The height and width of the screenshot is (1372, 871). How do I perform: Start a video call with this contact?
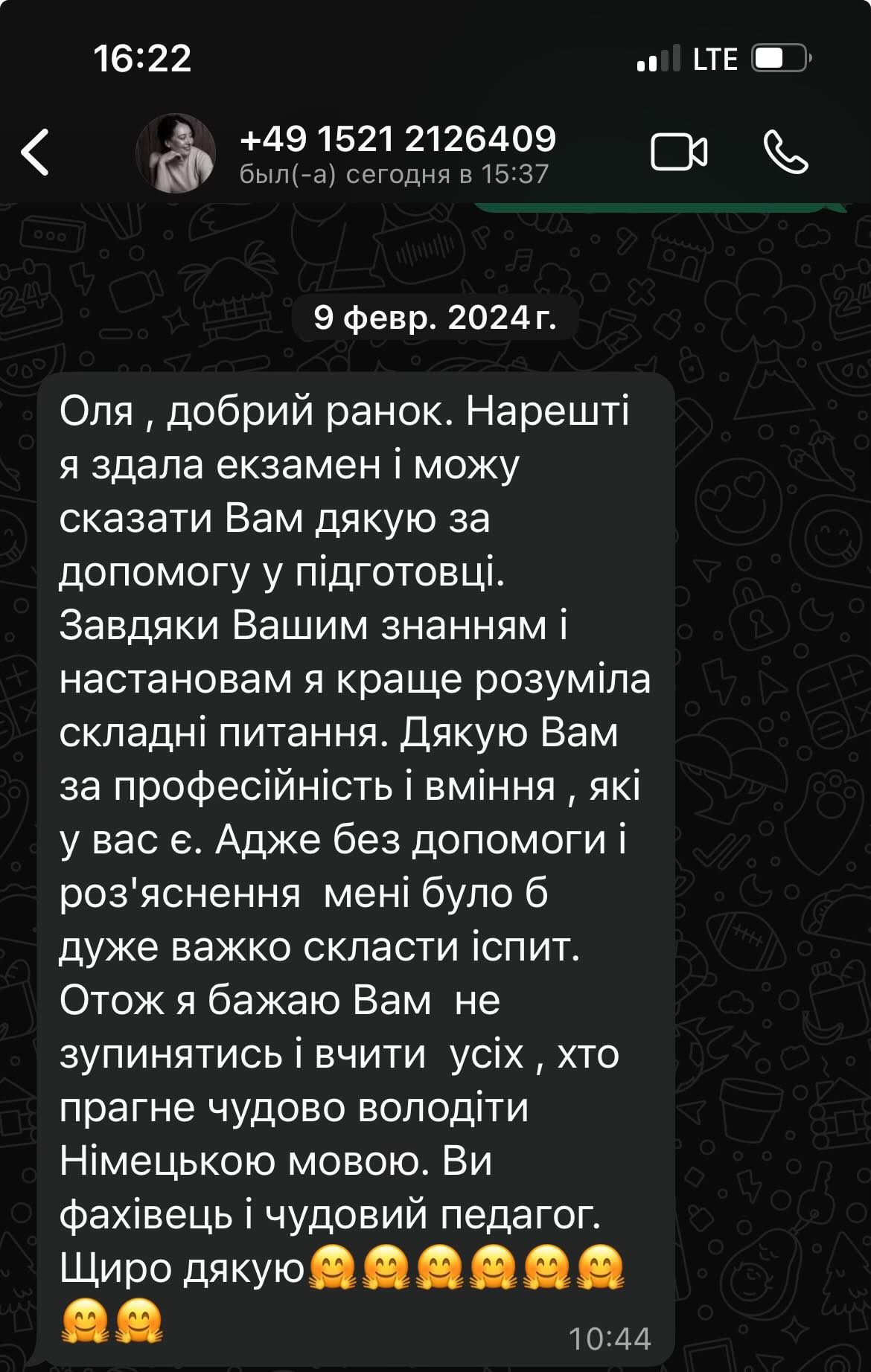click(678, 153)
